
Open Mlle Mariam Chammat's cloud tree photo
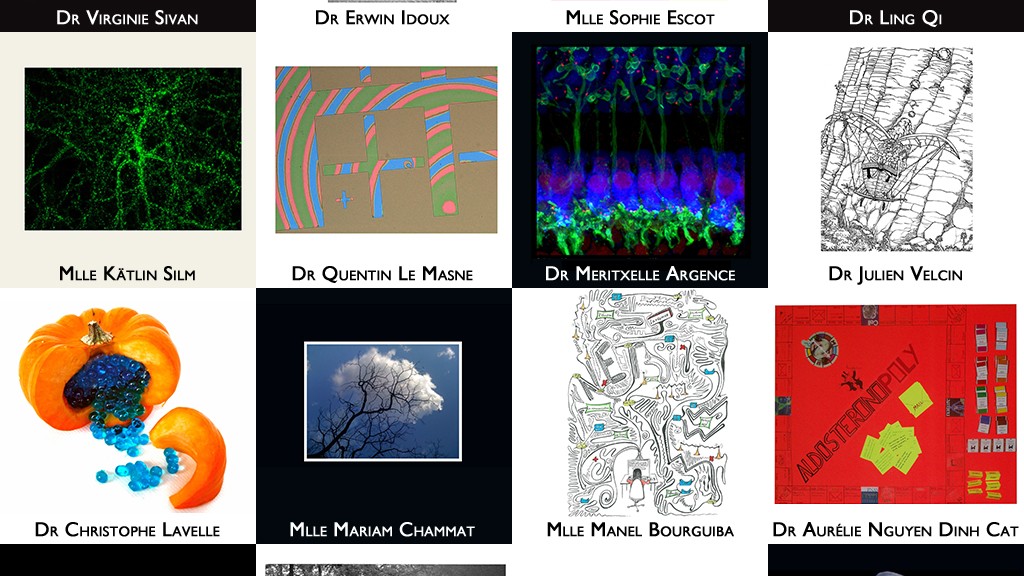[383, 401]
